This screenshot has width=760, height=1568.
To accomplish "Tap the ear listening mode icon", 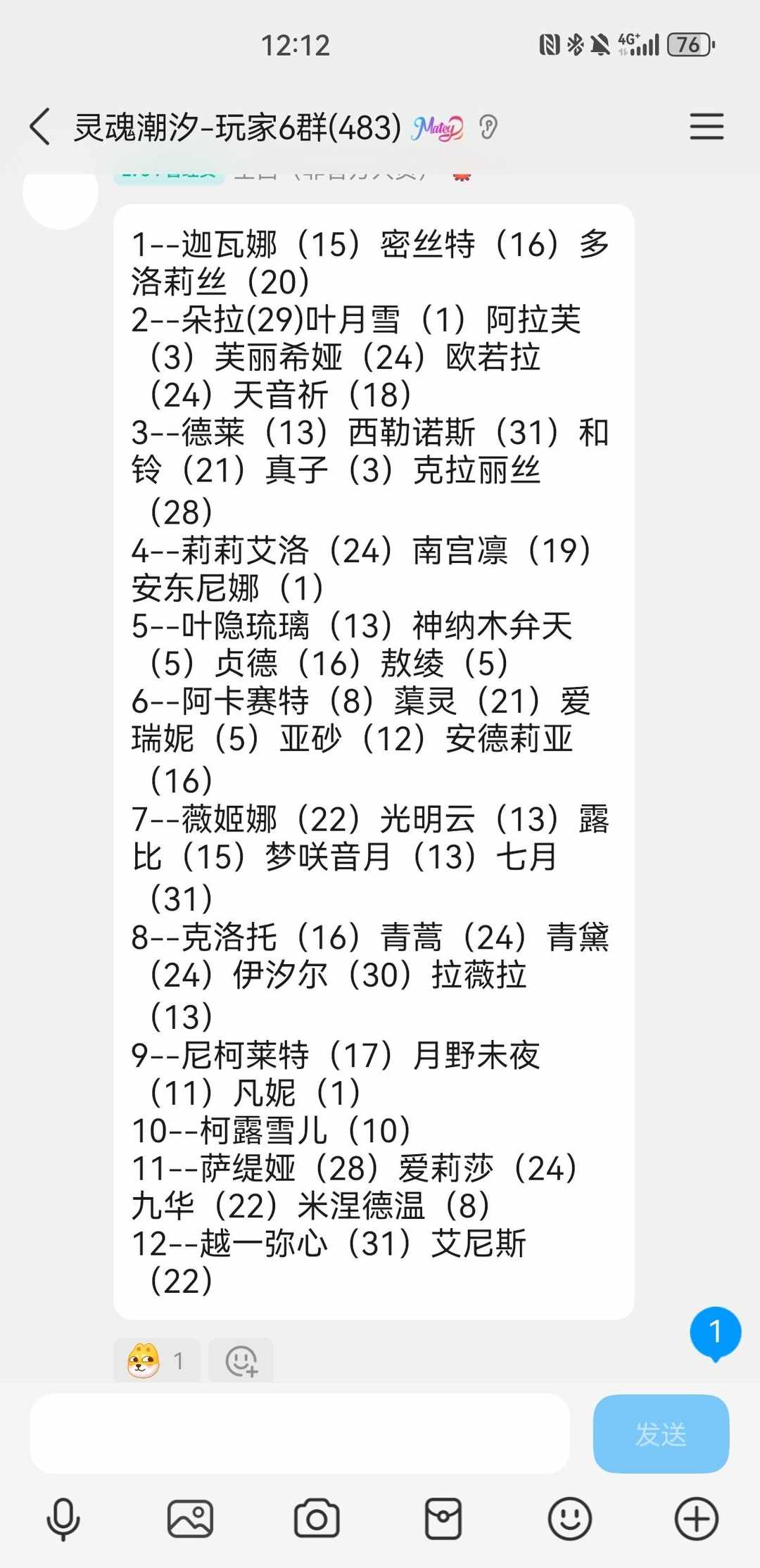I will tap(488, 127).
